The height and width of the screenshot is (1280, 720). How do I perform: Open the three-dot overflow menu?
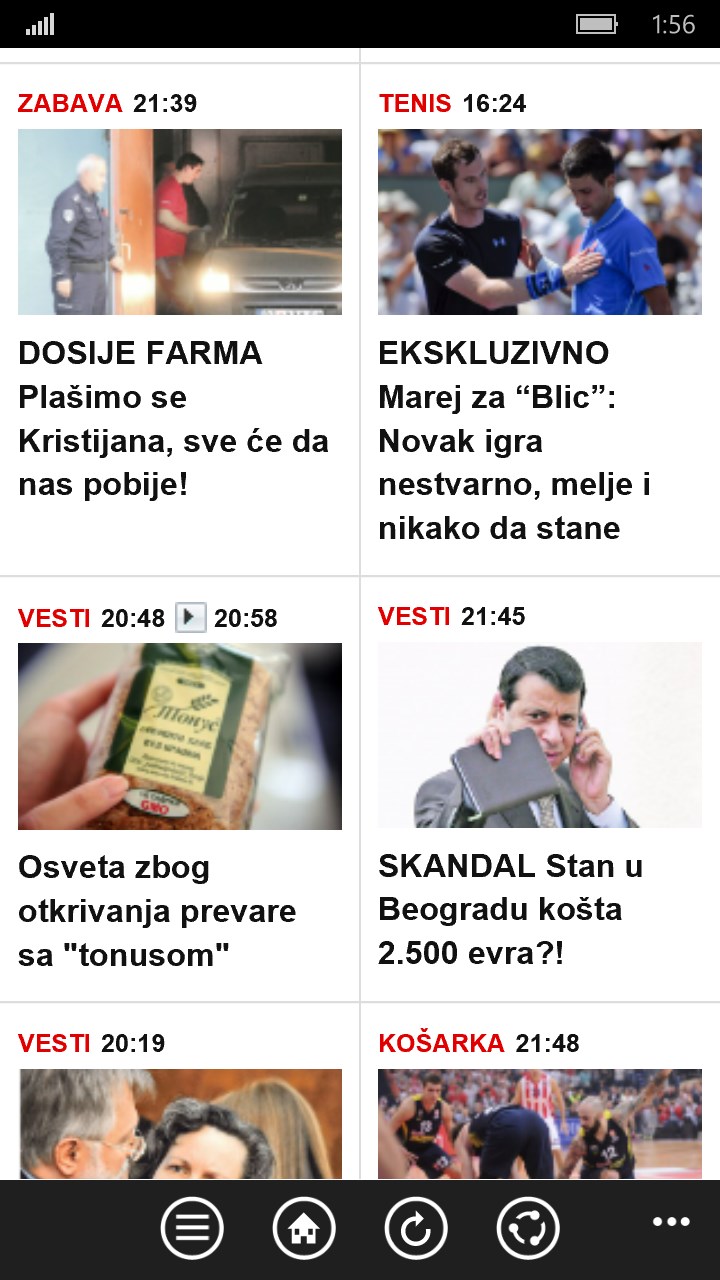click(671, 1222)
